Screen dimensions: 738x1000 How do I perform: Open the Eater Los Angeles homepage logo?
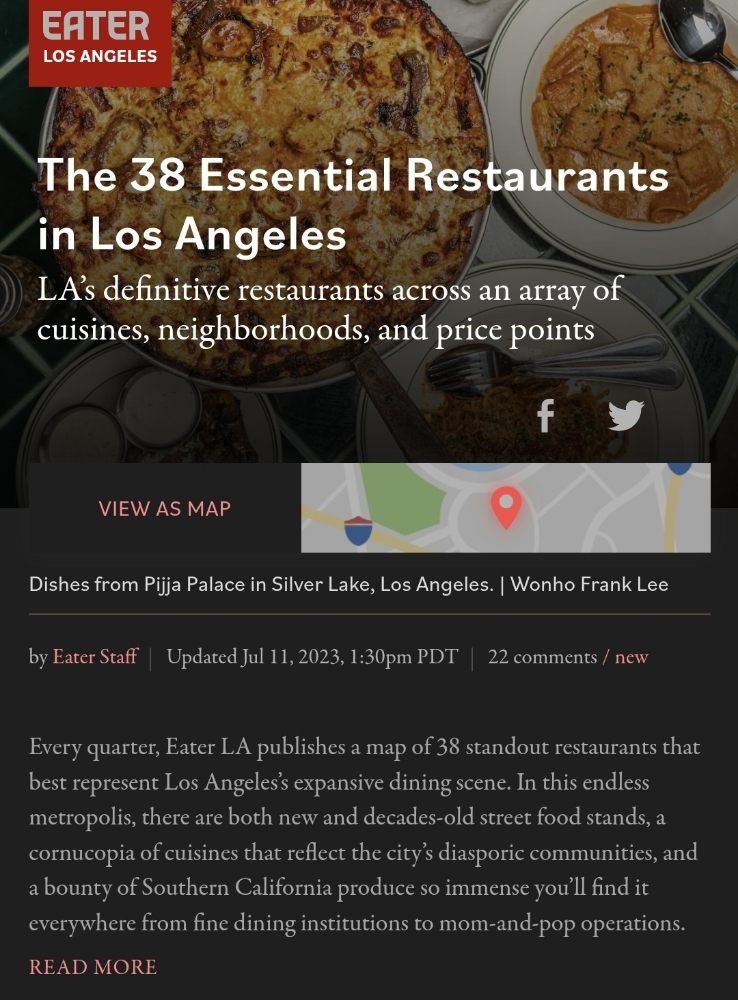[x=99, y=40]
